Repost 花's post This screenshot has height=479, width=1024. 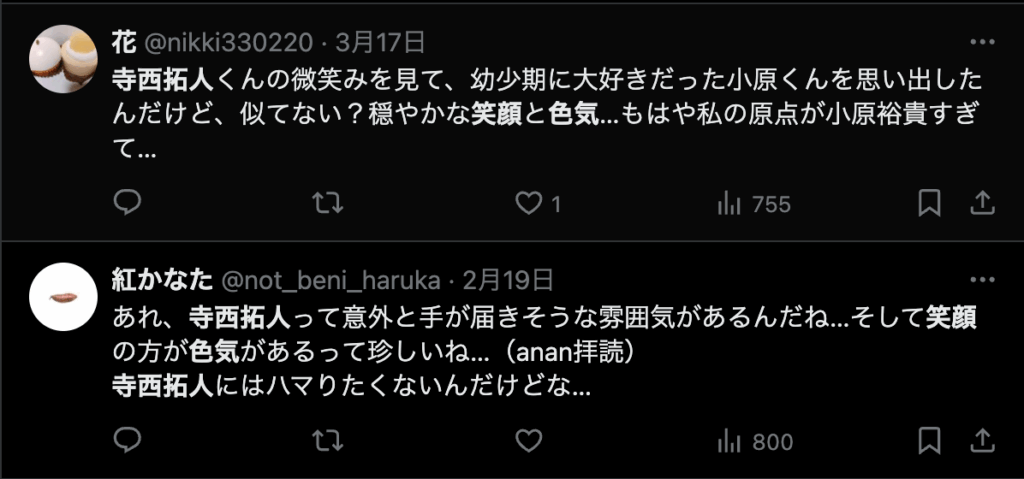tap(327, 204)
